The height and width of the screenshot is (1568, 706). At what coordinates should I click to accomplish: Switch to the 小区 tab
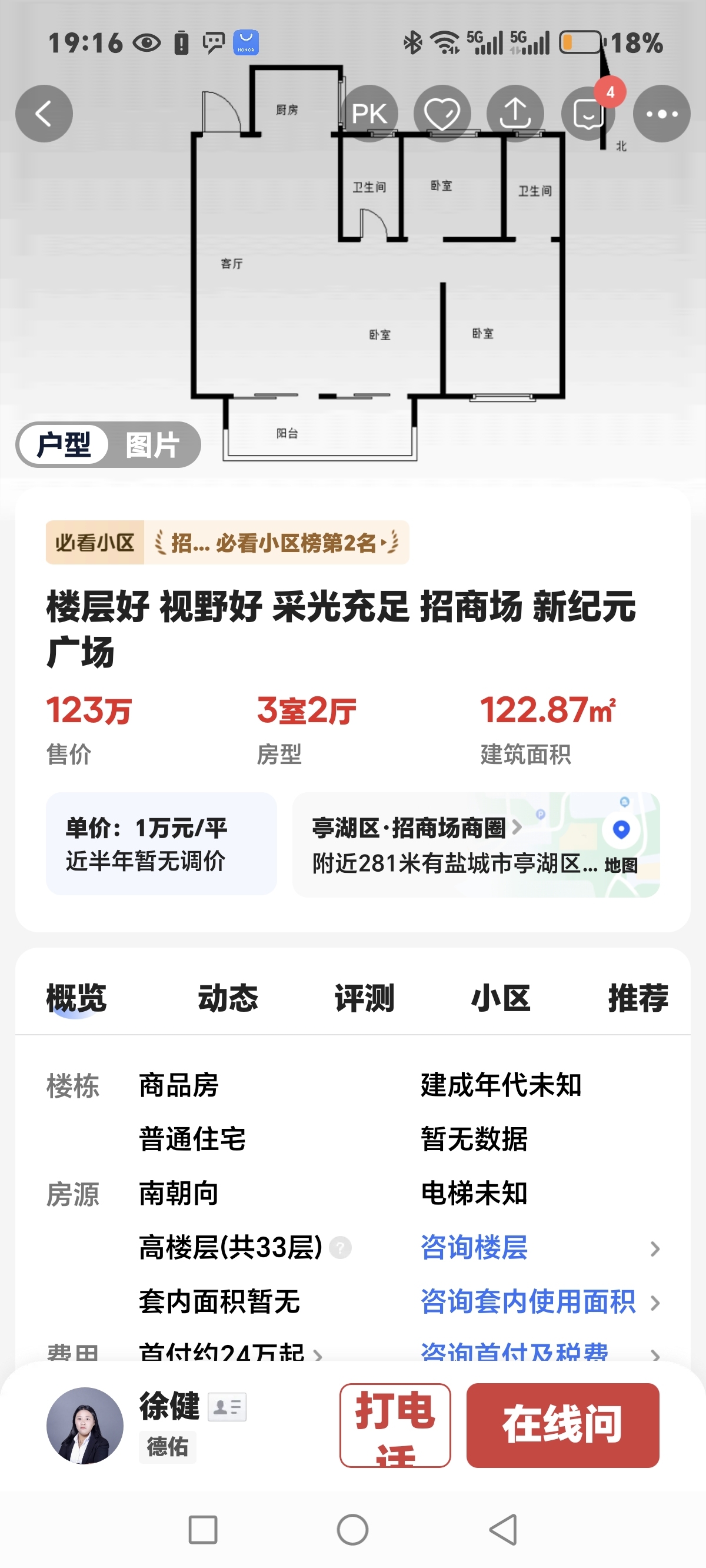tap(500, 998)
